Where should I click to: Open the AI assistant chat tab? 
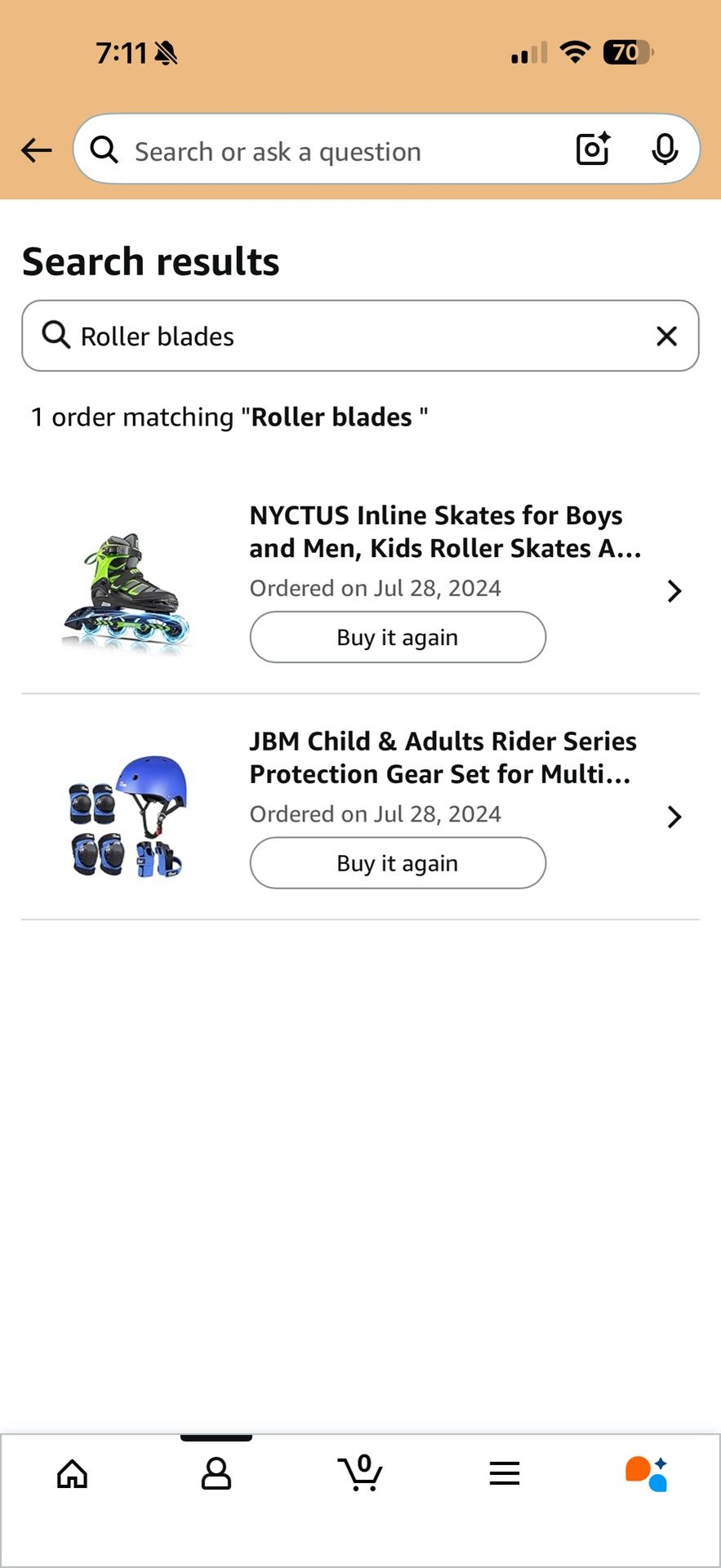click(x=647, y=1474)
